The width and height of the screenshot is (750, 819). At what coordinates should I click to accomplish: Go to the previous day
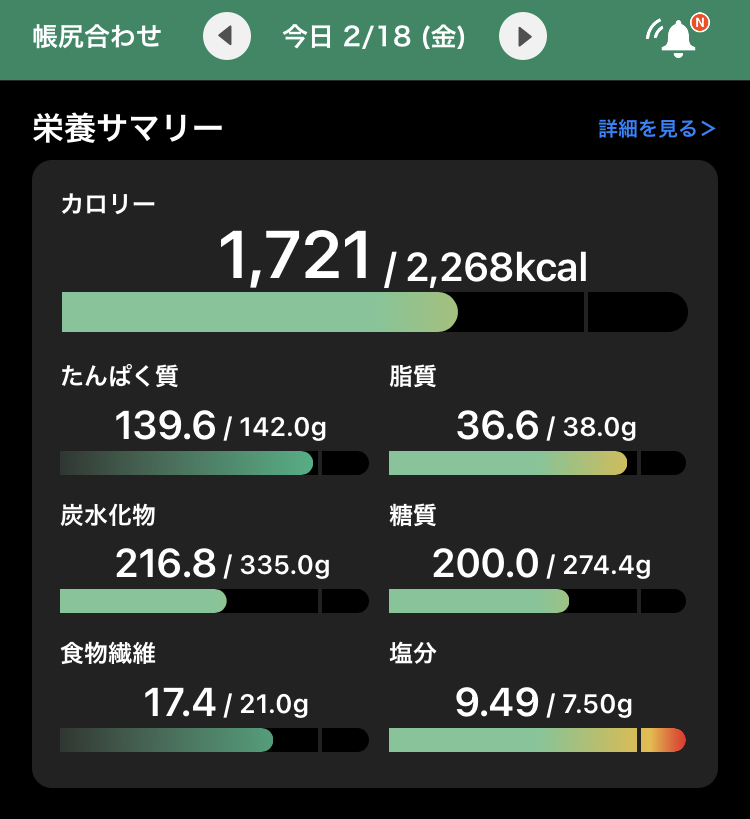pos(227,37)
